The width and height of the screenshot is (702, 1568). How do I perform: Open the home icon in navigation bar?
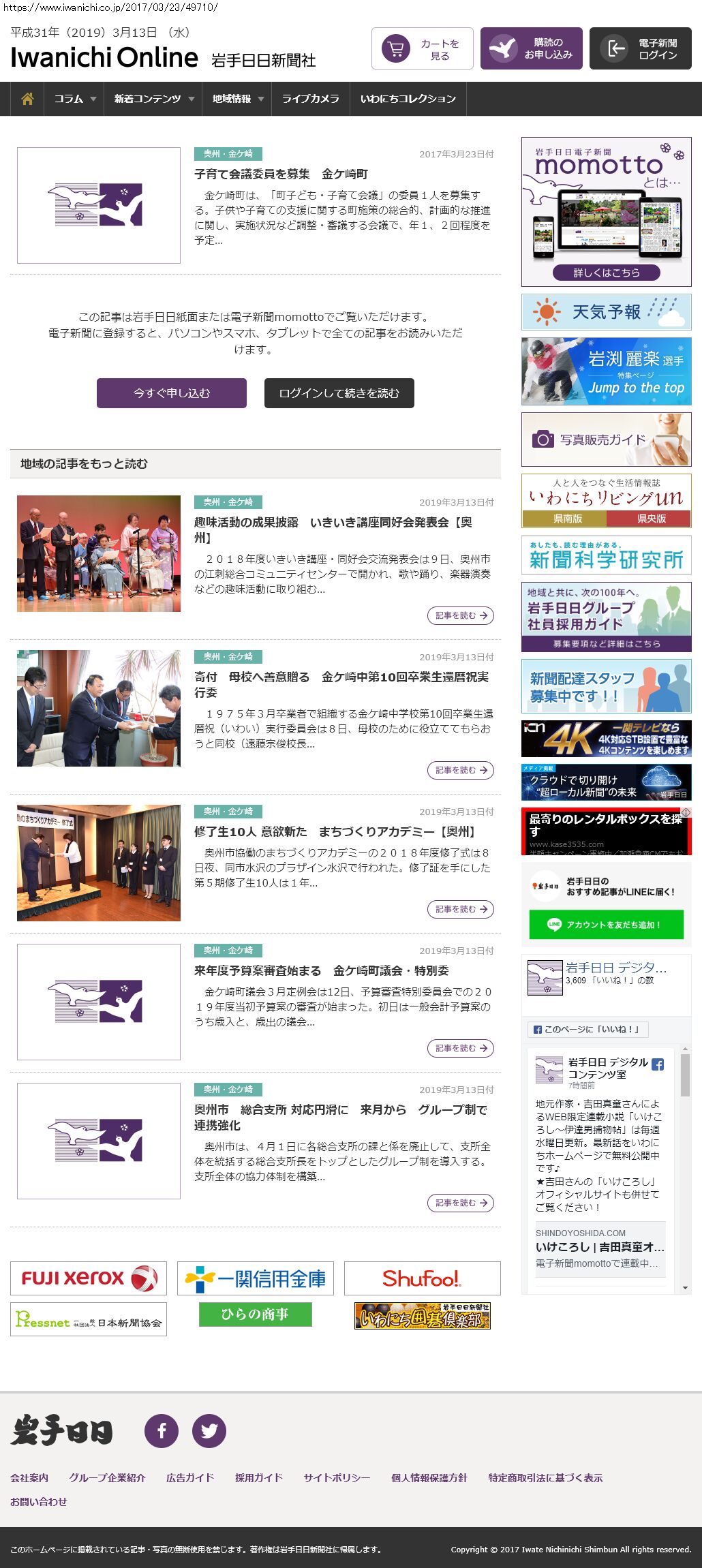click(x=27, y=99)
